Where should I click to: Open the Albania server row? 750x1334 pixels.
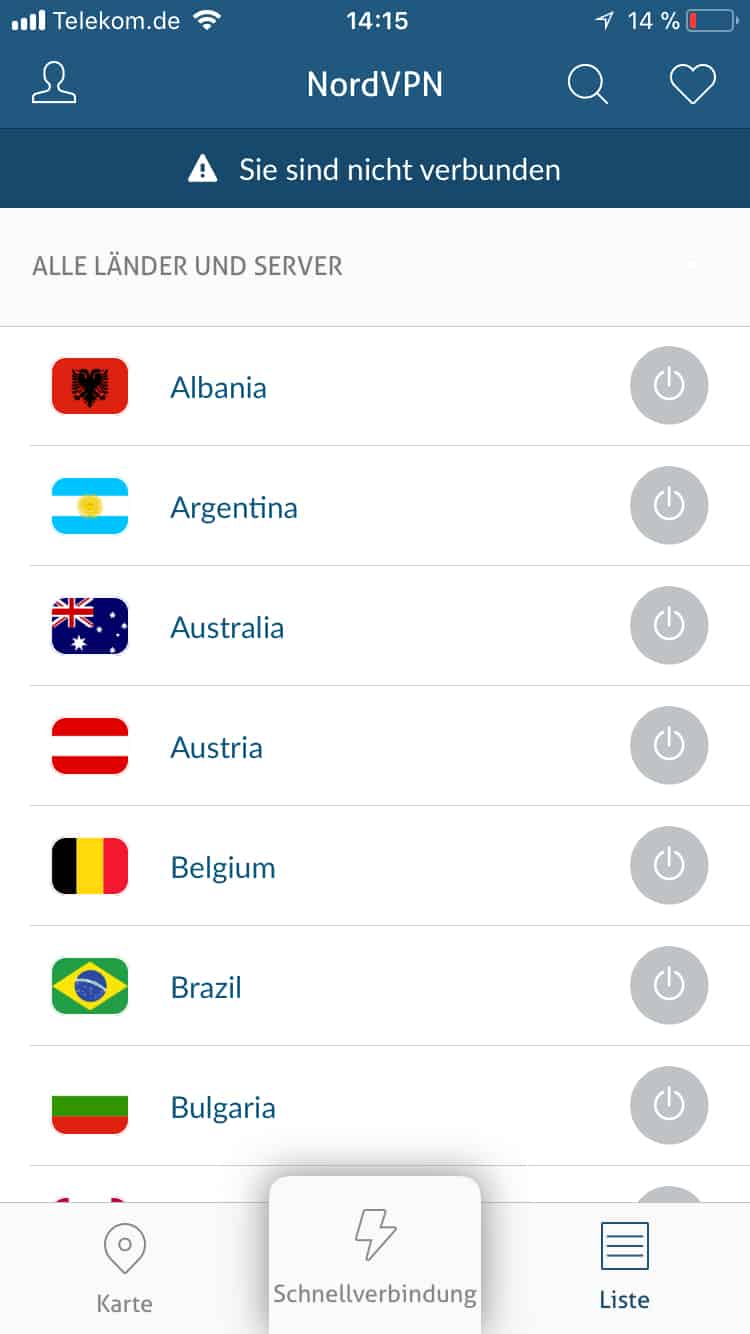click(375, 386)
